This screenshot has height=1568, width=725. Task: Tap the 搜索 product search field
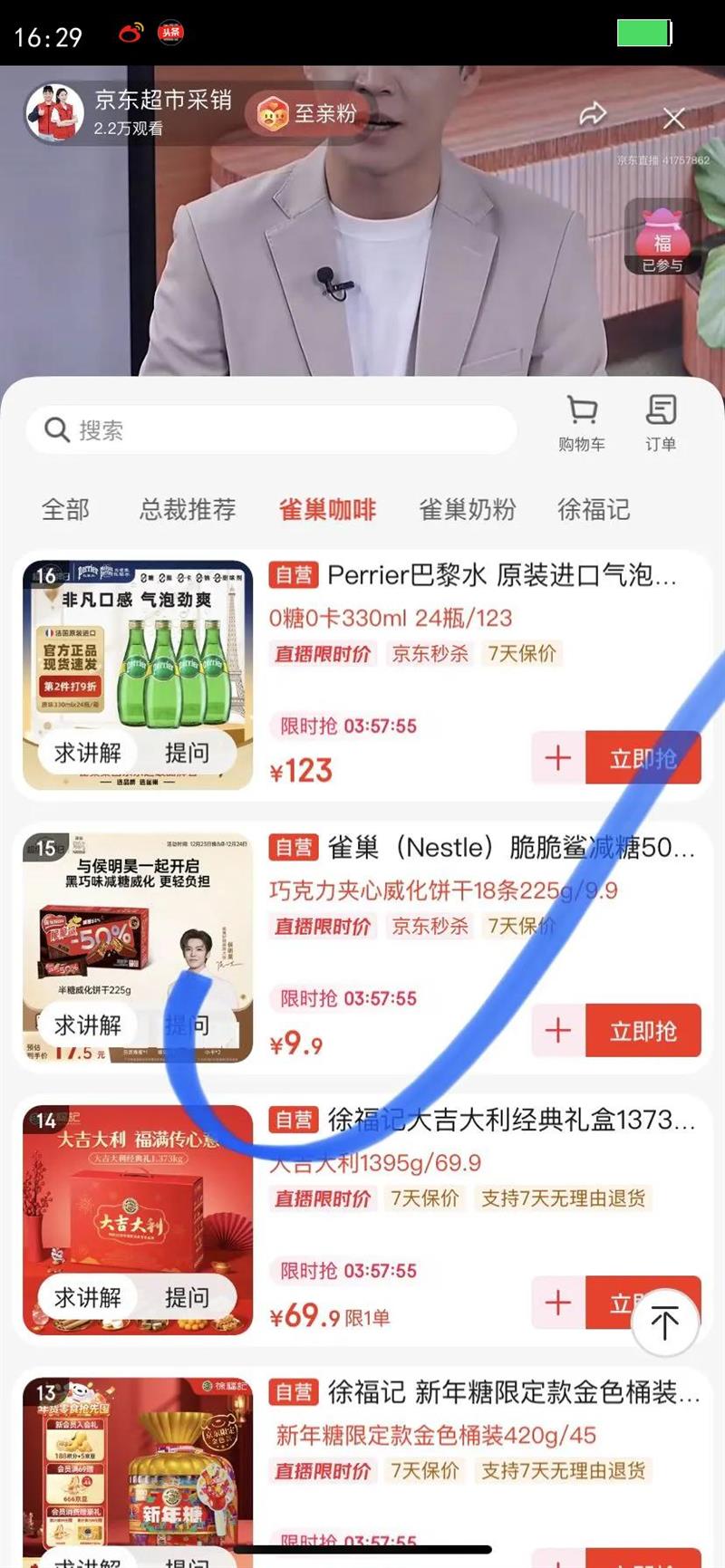[x=272, y=429]
